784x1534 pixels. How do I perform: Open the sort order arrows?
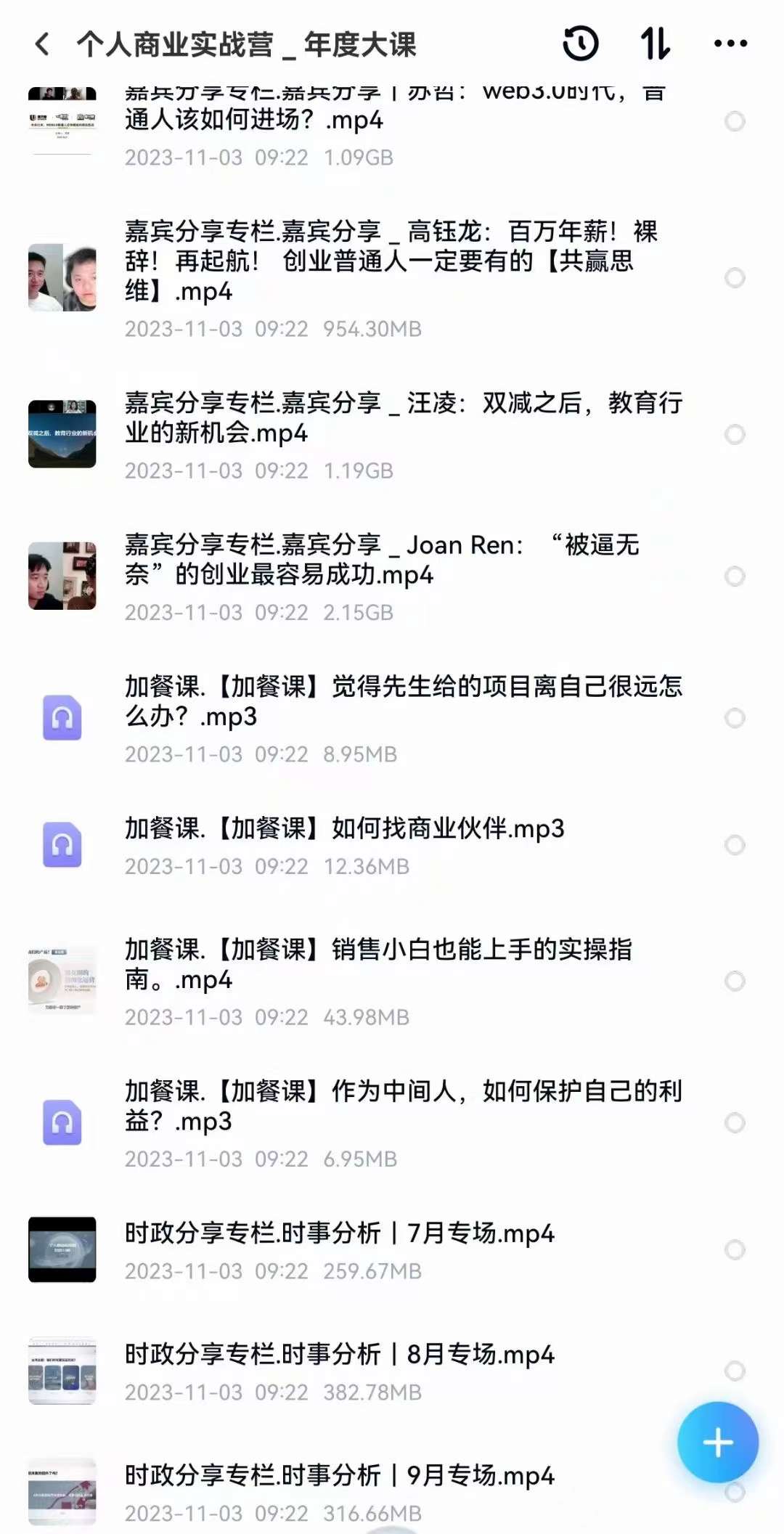(656, 44)
